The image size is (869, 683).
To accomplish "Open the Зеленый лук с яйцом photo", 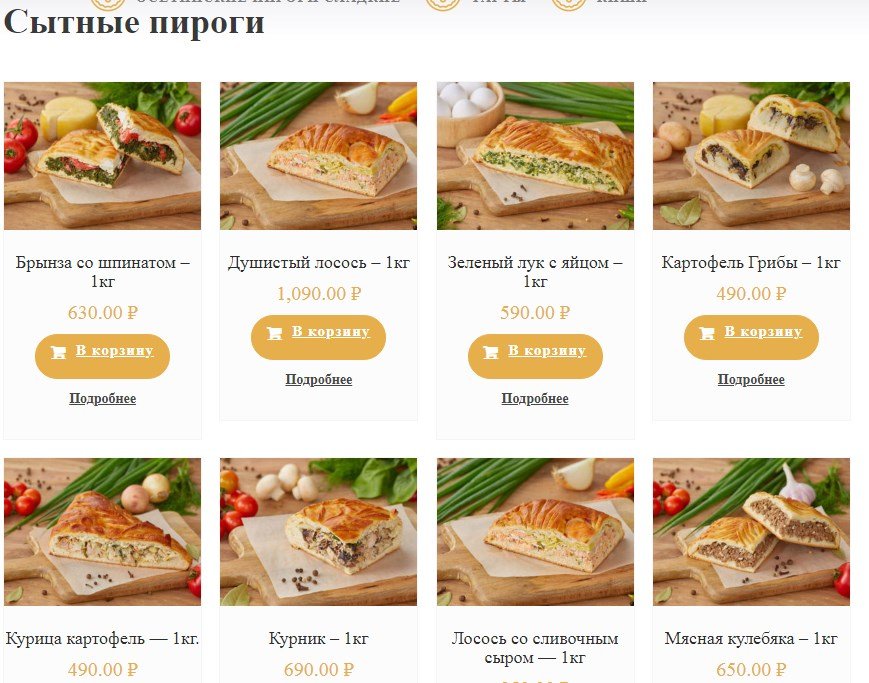I will click(535, 156).
